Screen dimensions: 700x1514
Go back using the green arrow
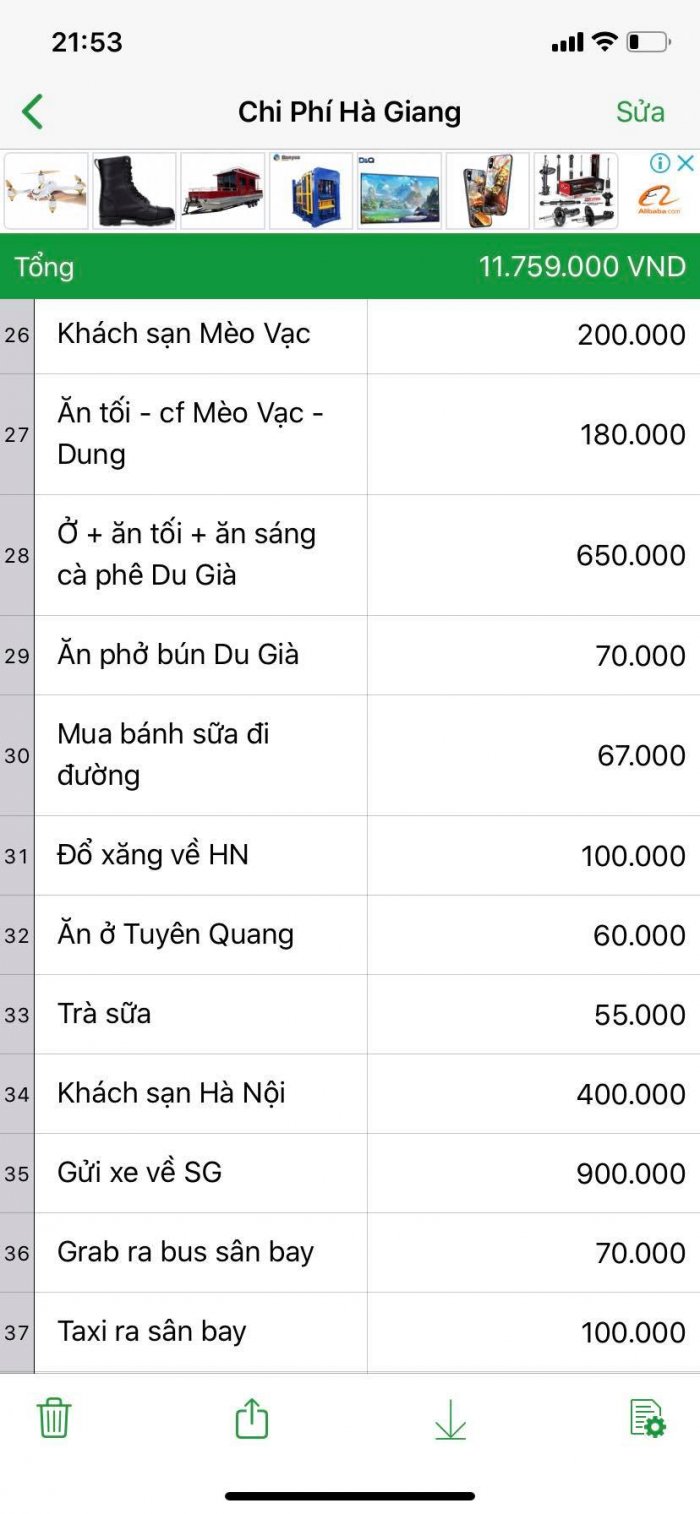coord(33,111)
